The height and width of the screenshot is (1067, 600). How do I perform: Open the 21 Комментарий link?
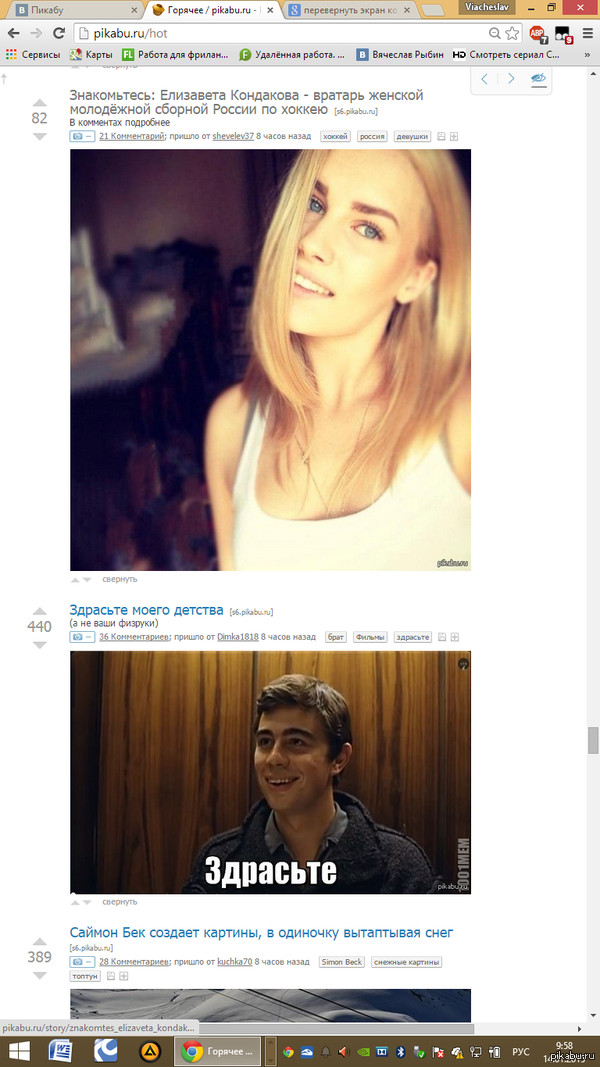click(x=131, y=135)
